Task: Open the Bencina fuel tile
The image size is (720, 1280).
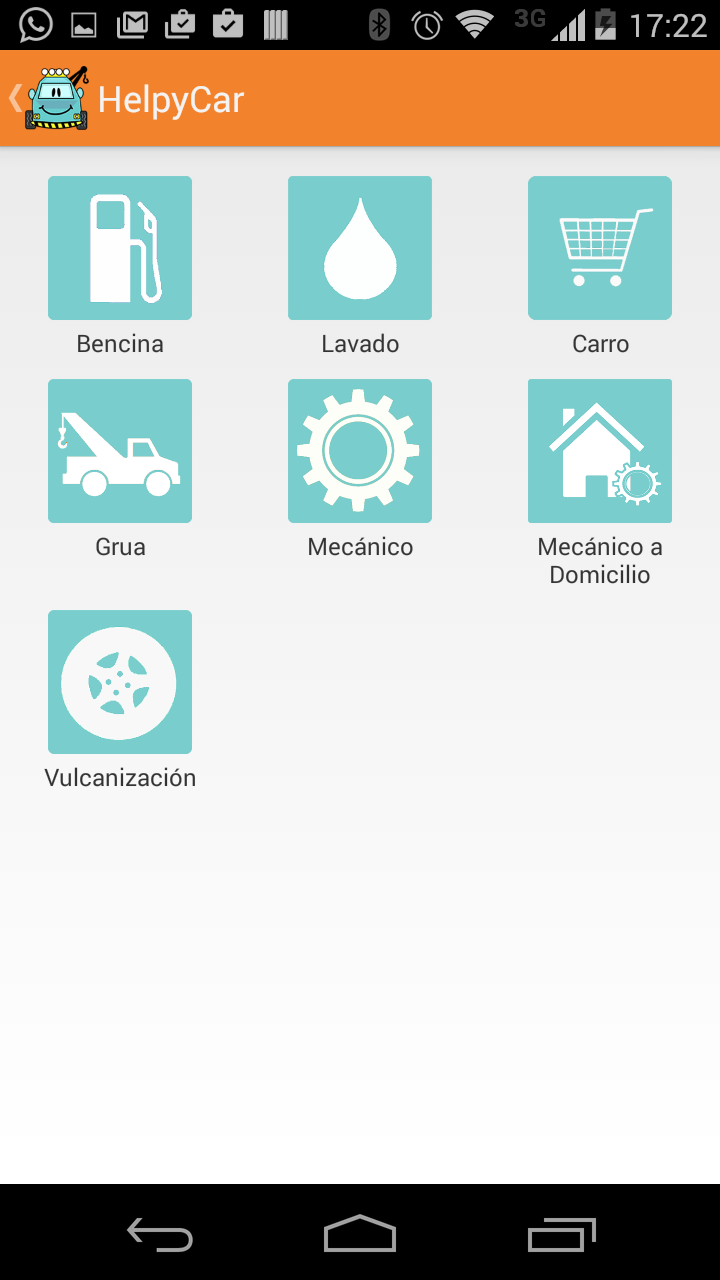Action: (120, 248)
